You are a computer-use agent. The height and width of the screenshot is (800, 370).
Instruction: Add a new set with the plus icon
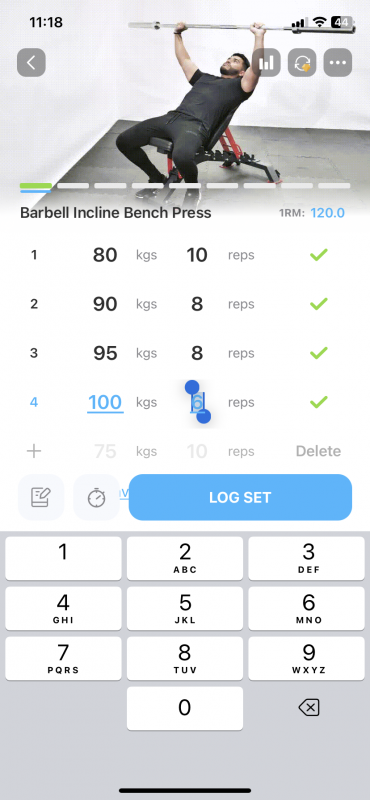pos(34,451)
